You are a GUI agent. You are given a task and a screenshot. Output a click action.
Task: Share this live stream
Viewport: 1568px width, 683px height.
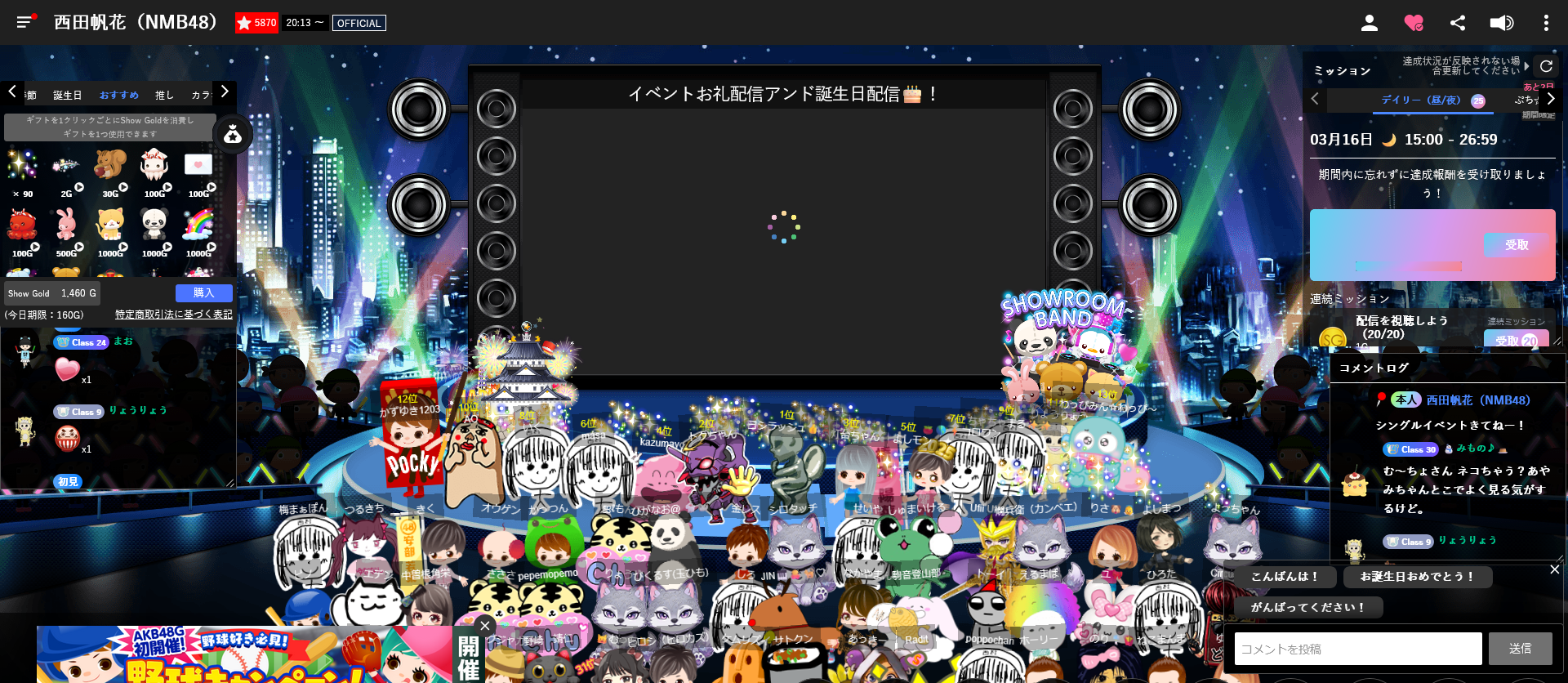(x=1458, y=23)
